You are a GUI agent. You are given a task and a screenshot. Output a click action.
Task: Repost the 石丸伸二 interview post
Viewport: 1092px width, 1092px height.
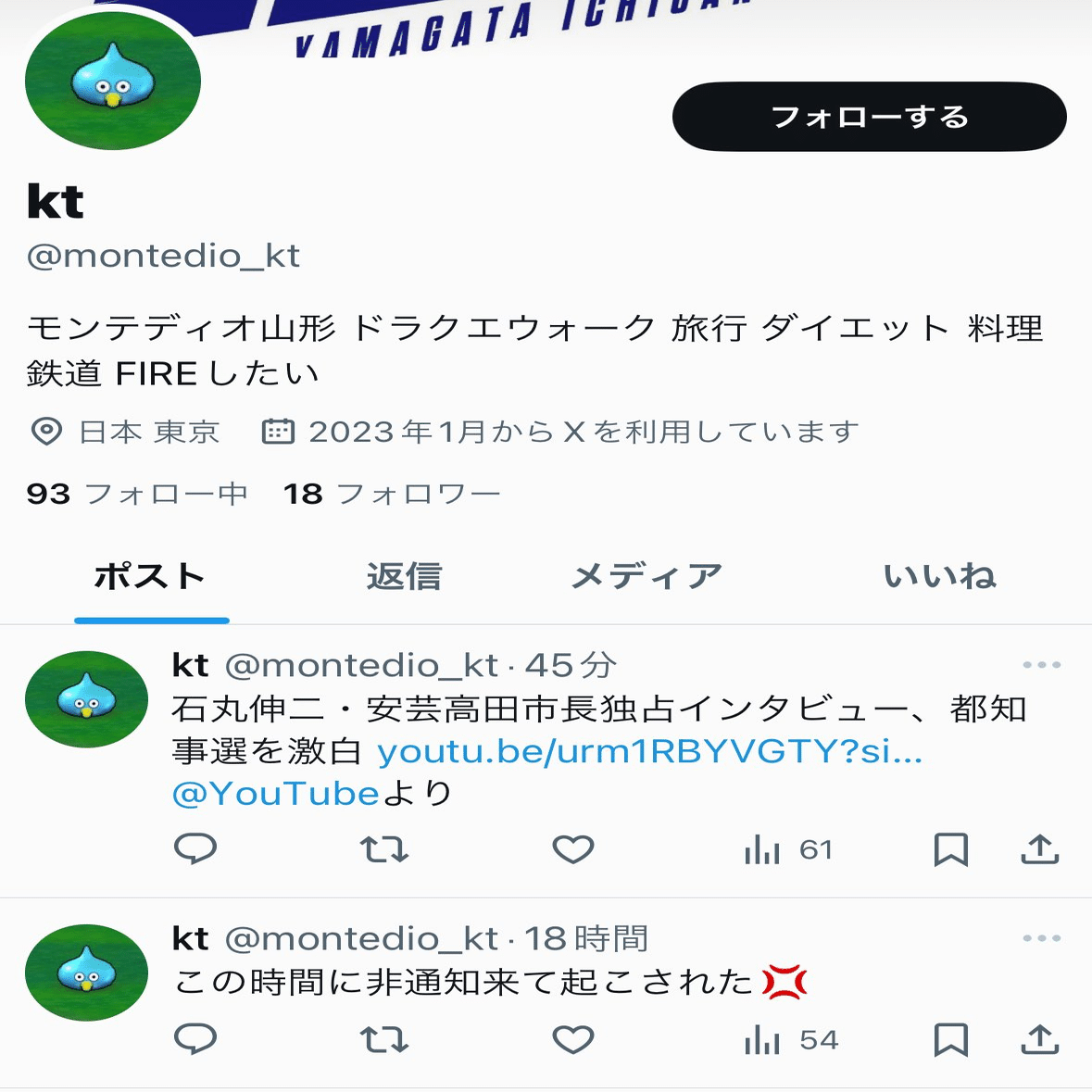(x=384, y=848)
